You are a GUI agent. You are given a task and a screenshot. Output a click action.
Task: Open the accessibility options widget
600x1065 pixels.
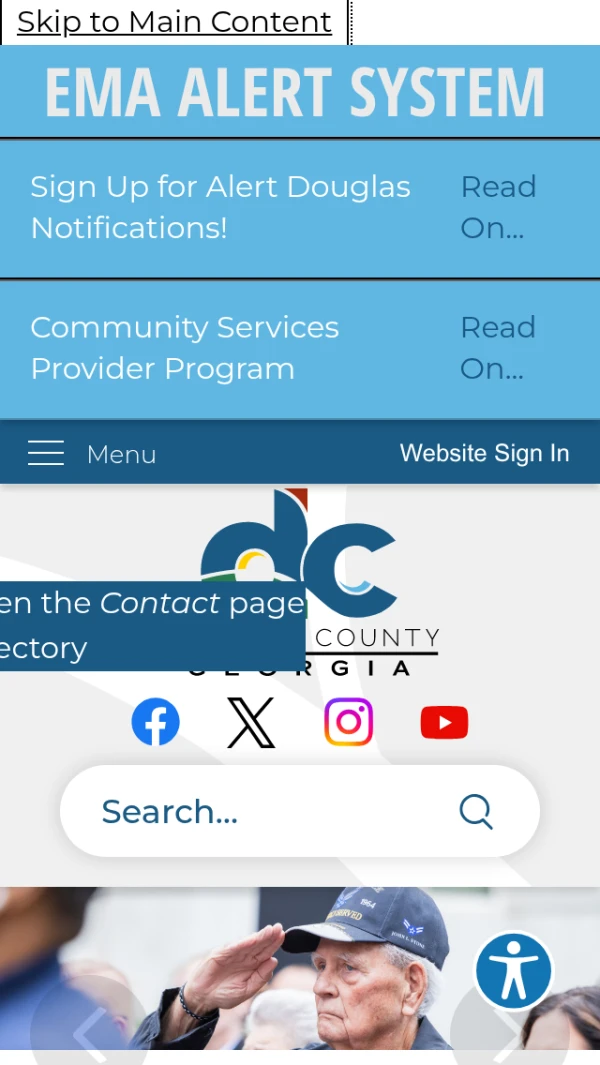514,970
